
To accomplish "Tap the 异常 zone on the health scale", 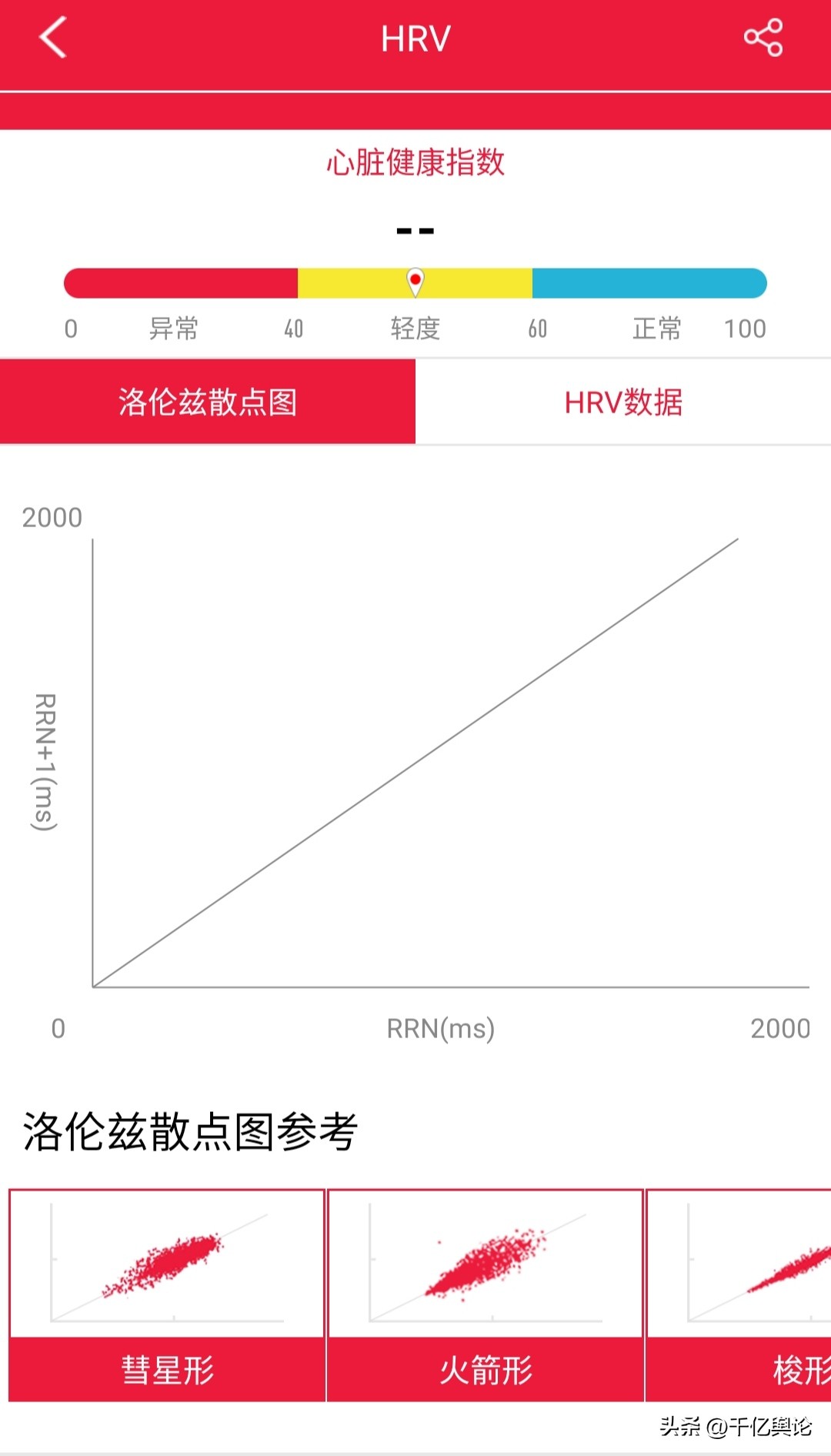I will coord(177,282).
